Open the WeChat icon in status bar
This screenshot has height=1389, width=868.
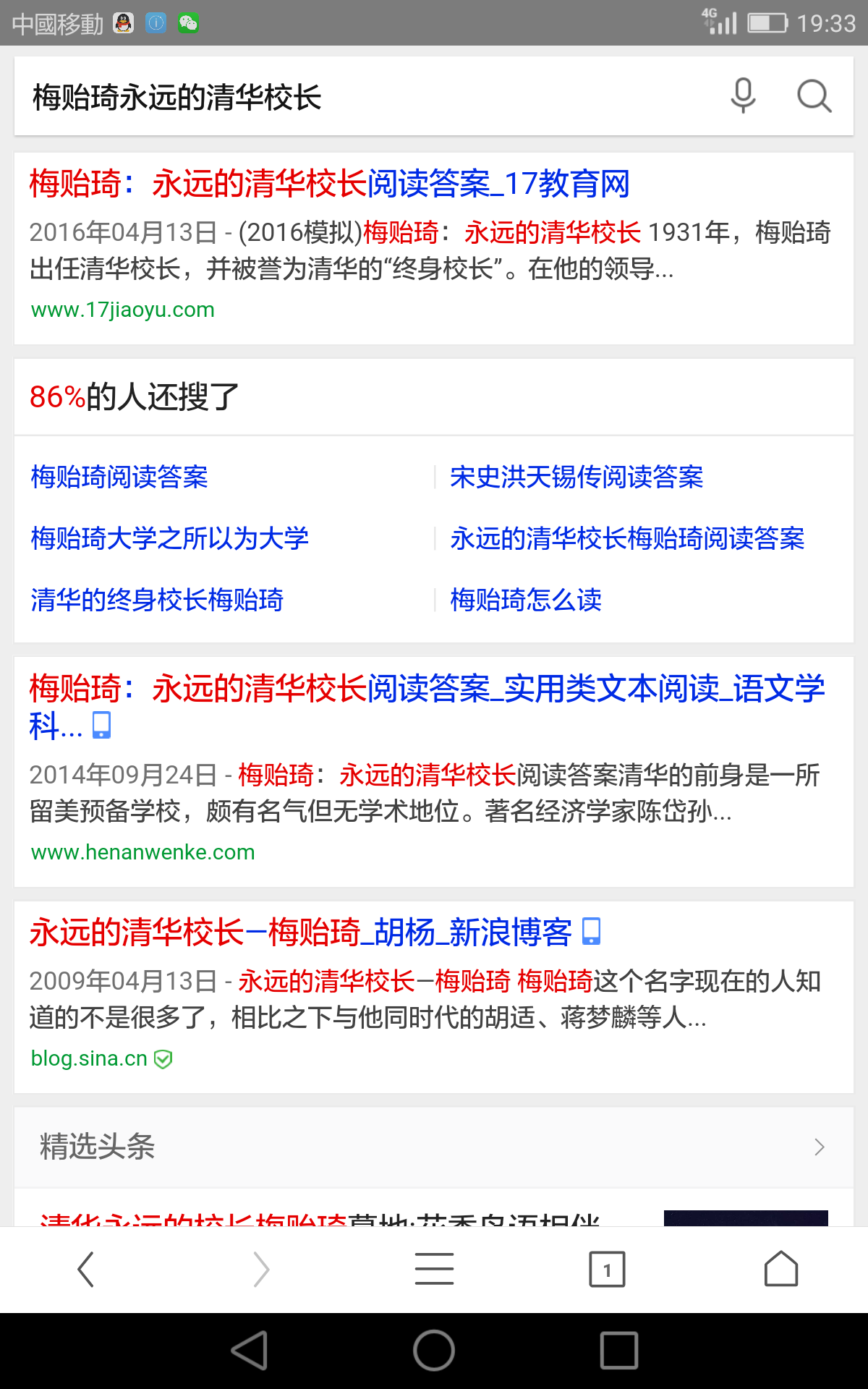(x=188, y=23)
